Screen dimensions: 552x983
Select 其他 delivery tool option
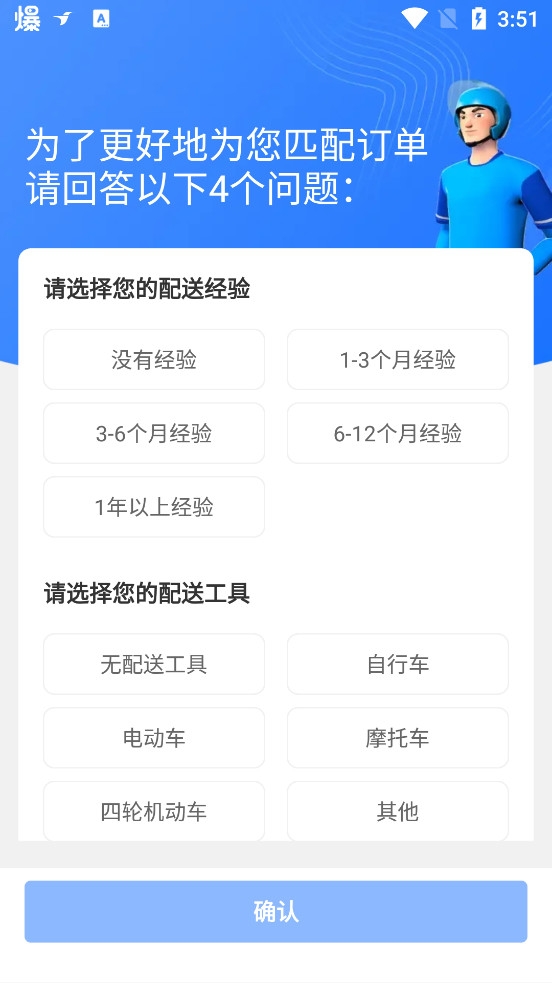pos(397,811)
